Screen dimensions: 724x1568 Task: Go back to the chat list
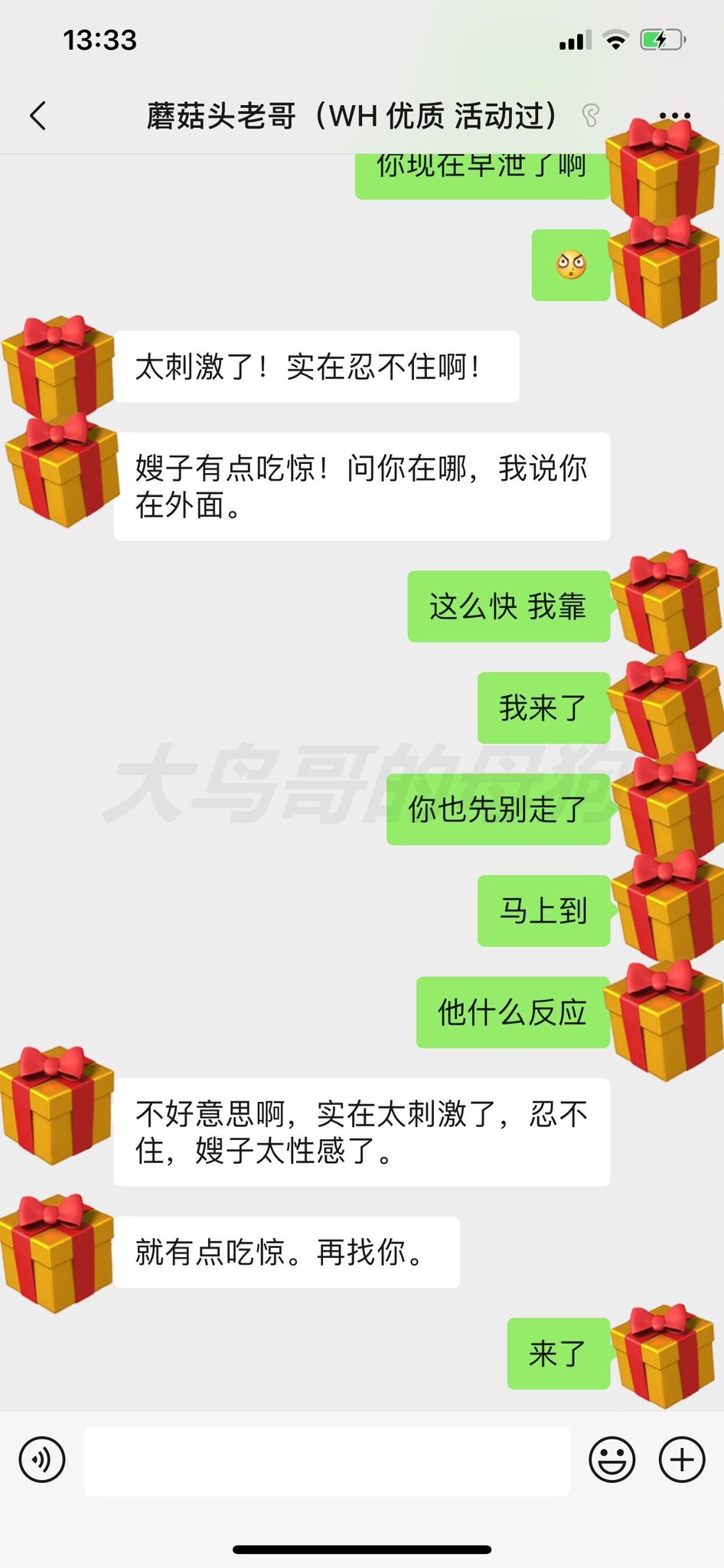tap(38, 116)
